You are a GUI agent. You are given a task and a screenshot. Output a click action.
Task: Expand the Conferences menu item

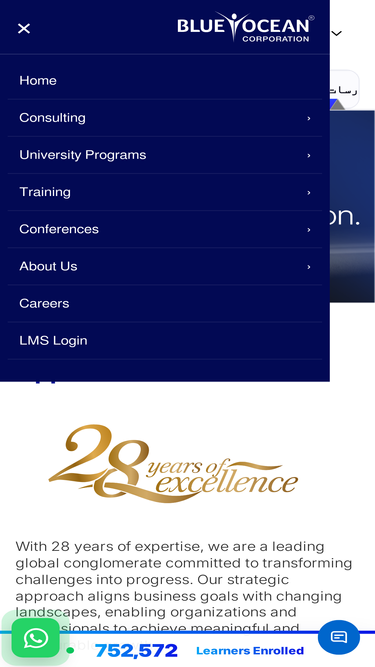165,229
